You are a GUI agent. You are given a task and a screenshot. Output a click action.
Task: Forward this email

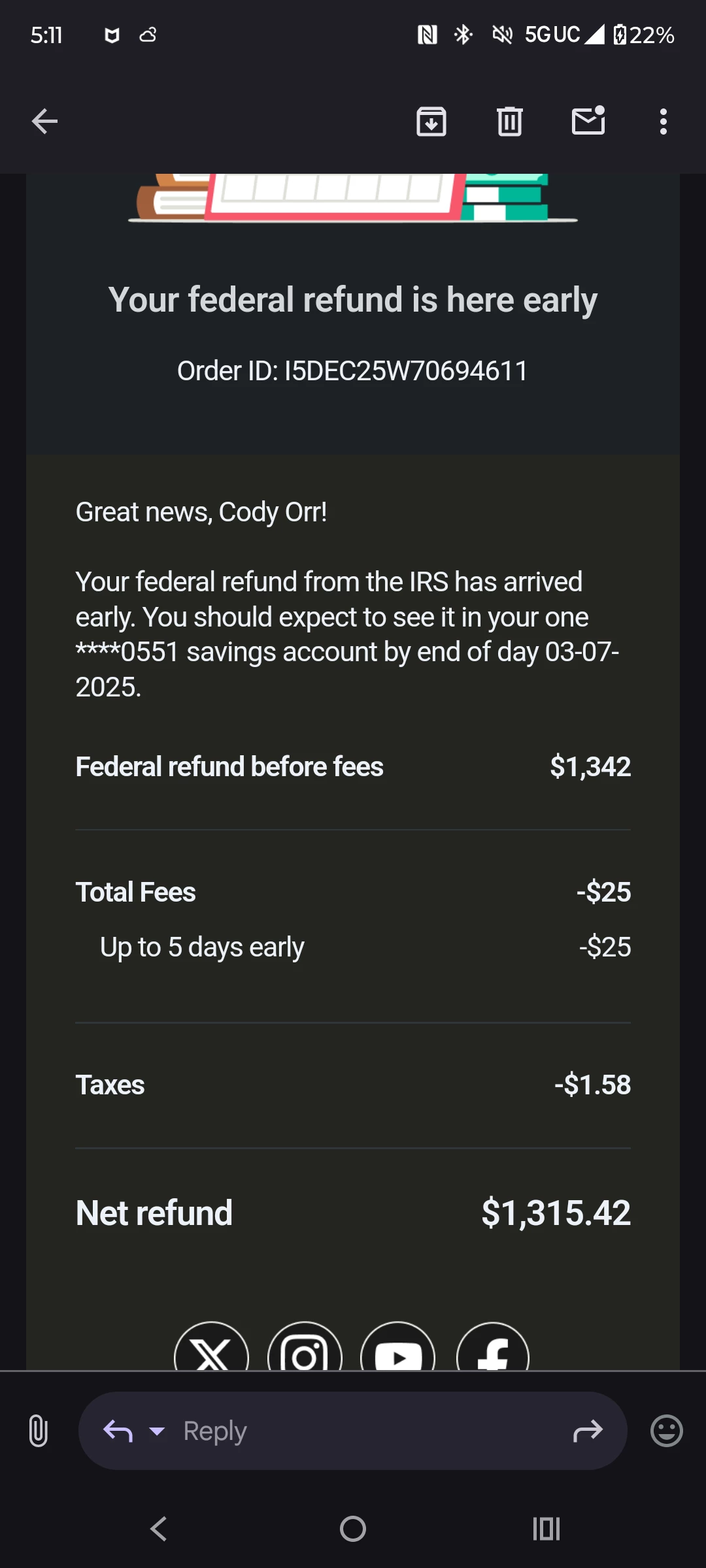pyautogui.click(x=588, y=1431)
